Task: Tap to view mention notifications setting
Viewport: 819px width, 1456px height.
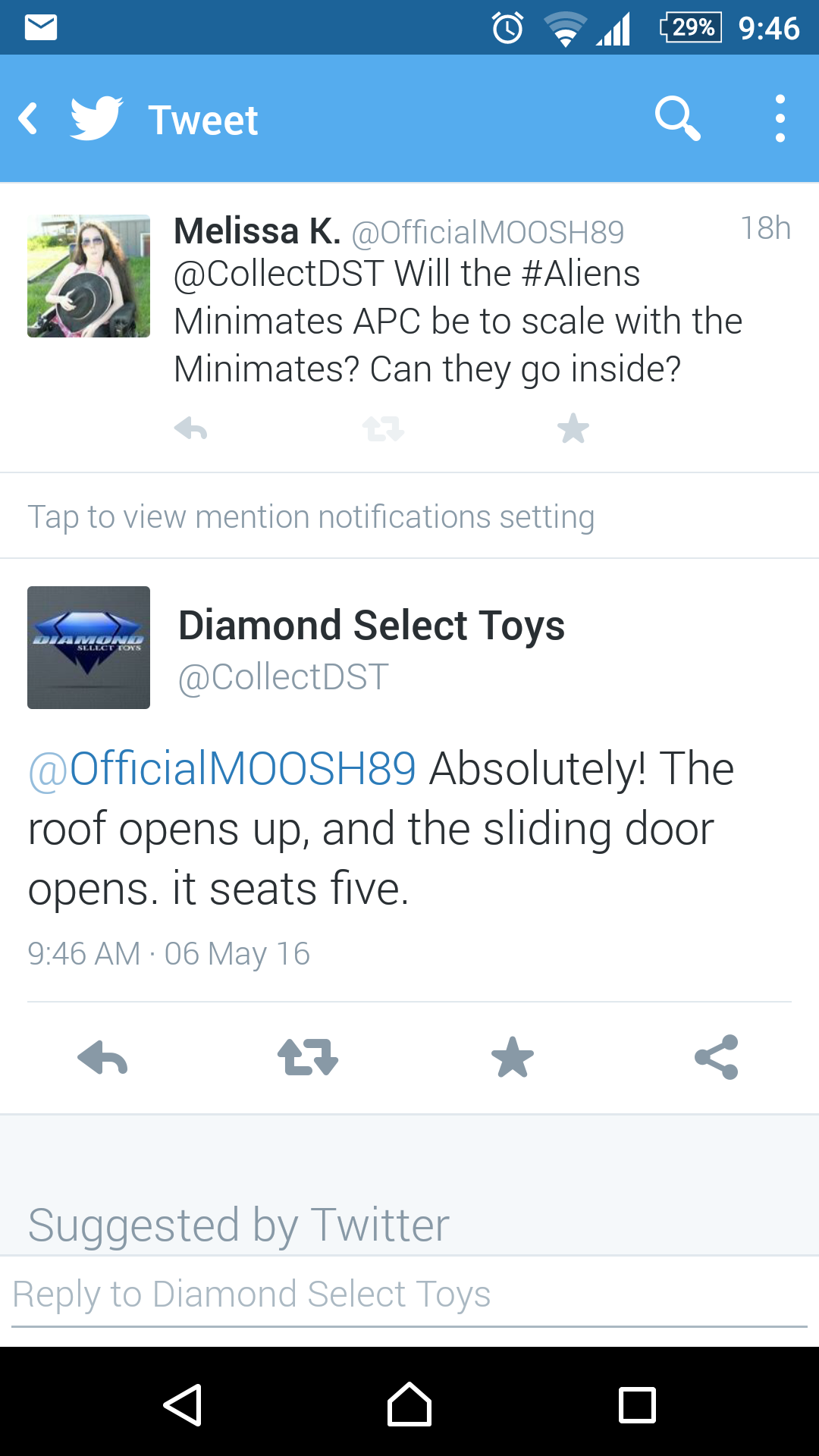Action: coord(311,517)
